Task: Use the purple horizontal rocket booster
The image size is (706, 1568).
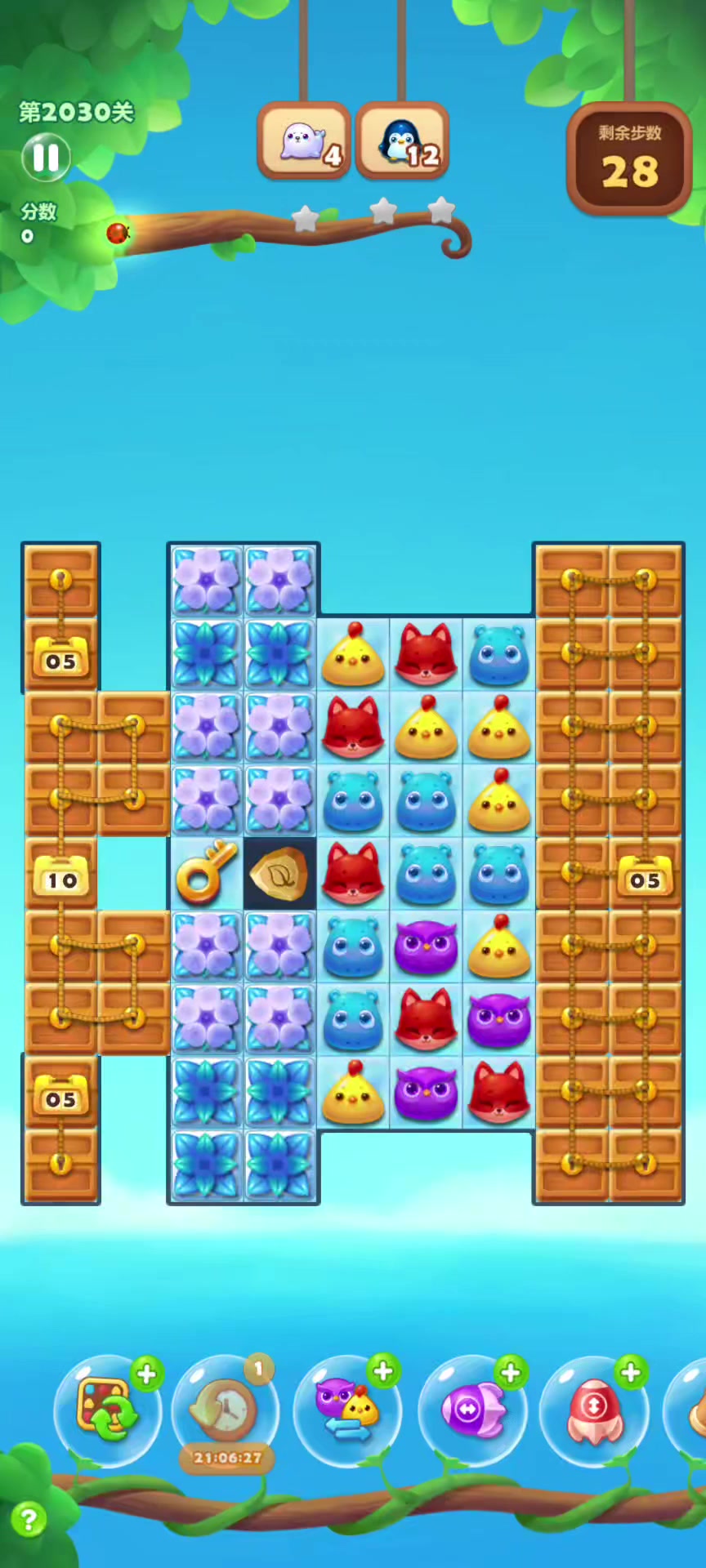Action: [x=472, y=1410]
